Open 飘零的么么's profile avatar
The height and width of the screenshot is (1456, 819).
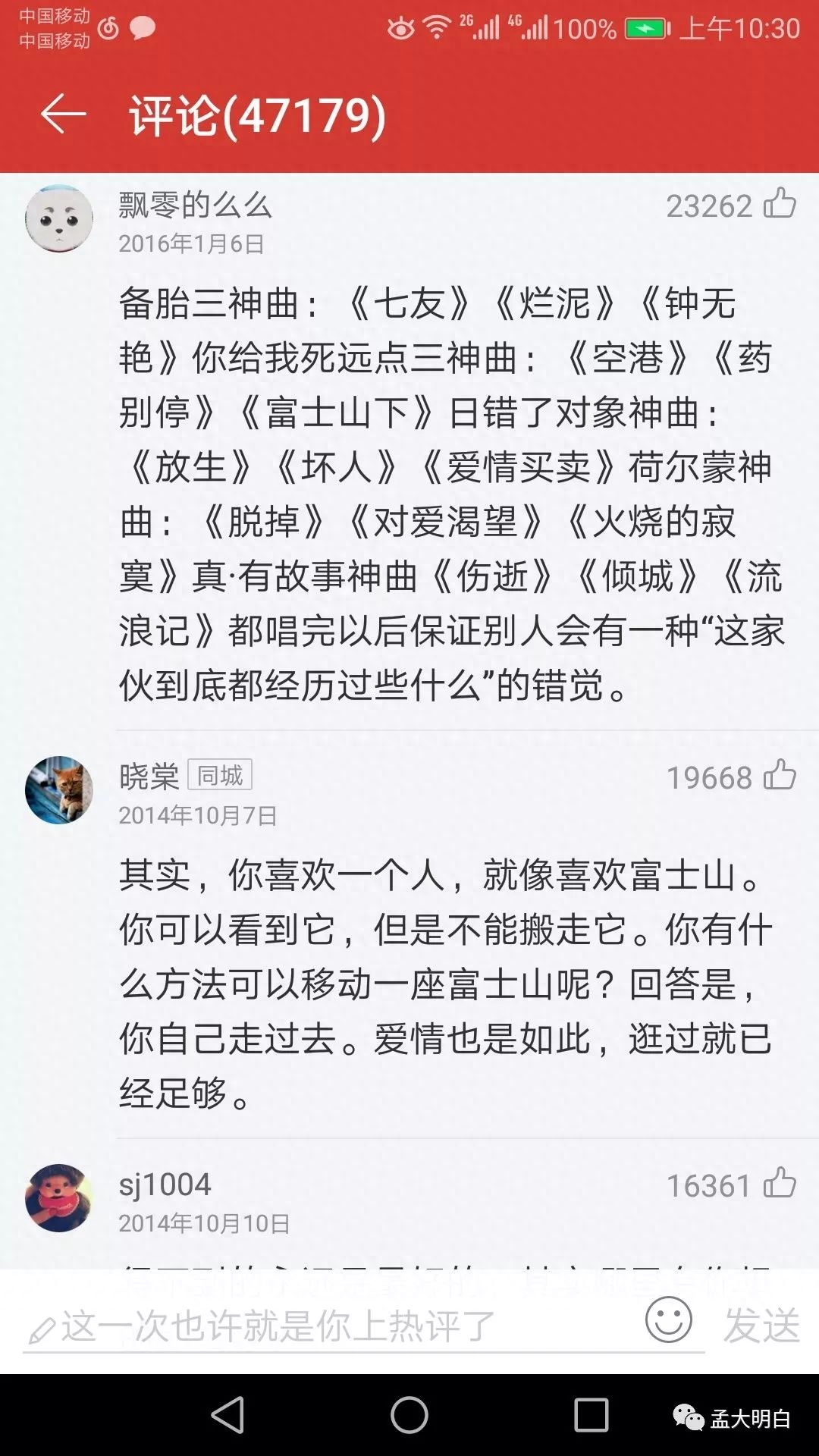(59, 218)
